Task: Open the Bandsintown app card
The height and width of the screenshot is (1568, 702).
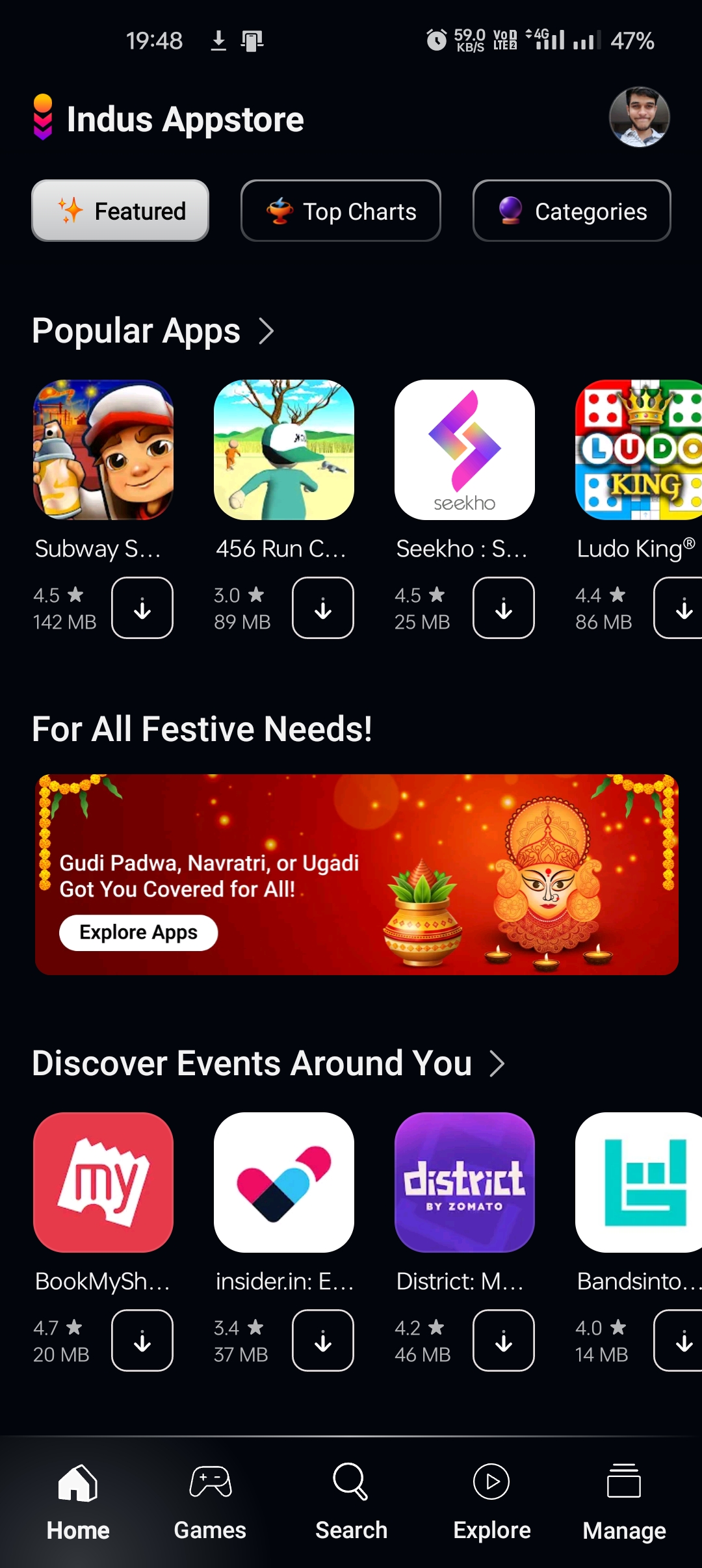Action: pos(637,1182)
